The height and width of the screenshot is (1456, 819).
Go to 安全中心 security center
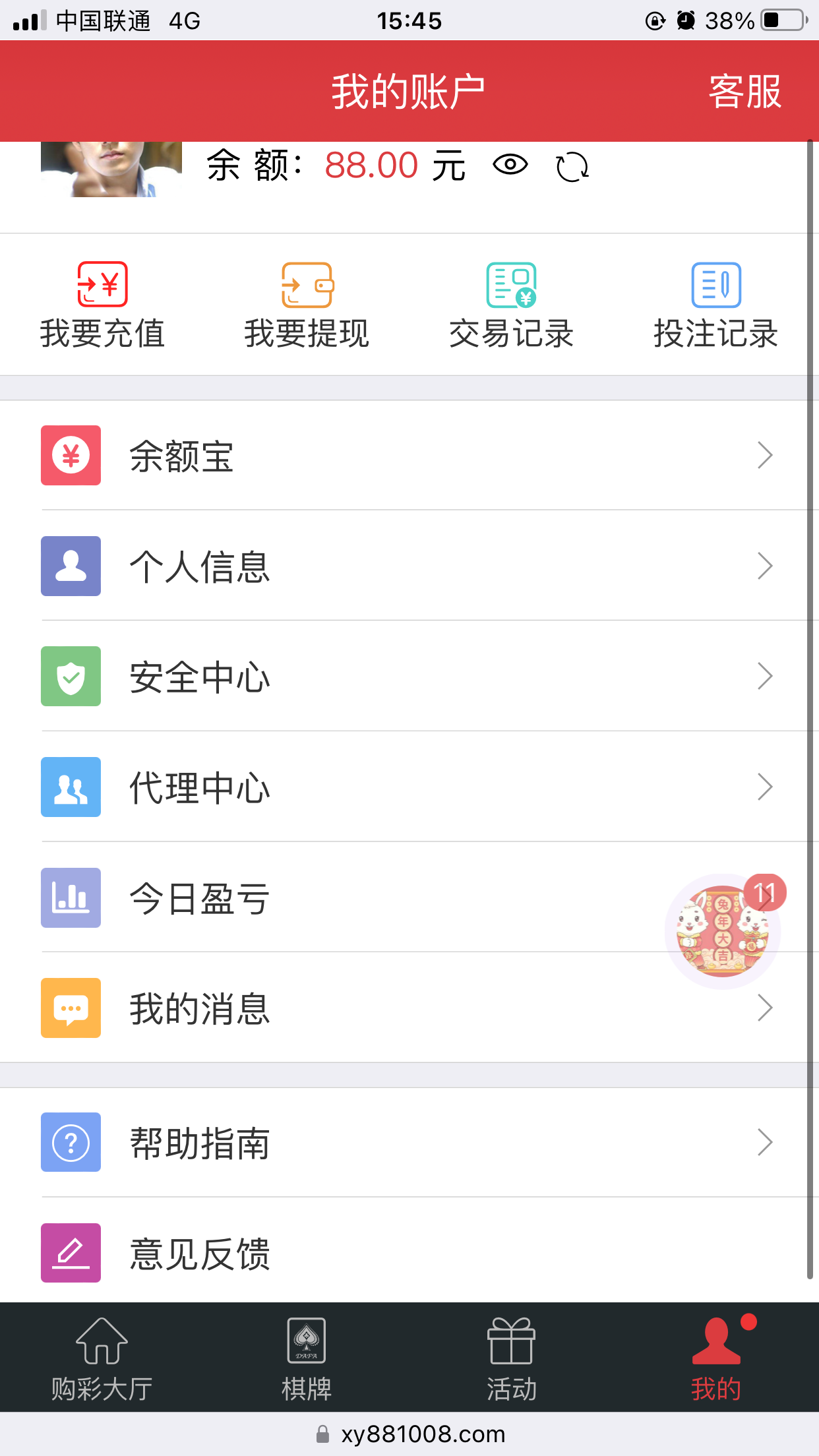pyautogui.click(x=409, y=677)
